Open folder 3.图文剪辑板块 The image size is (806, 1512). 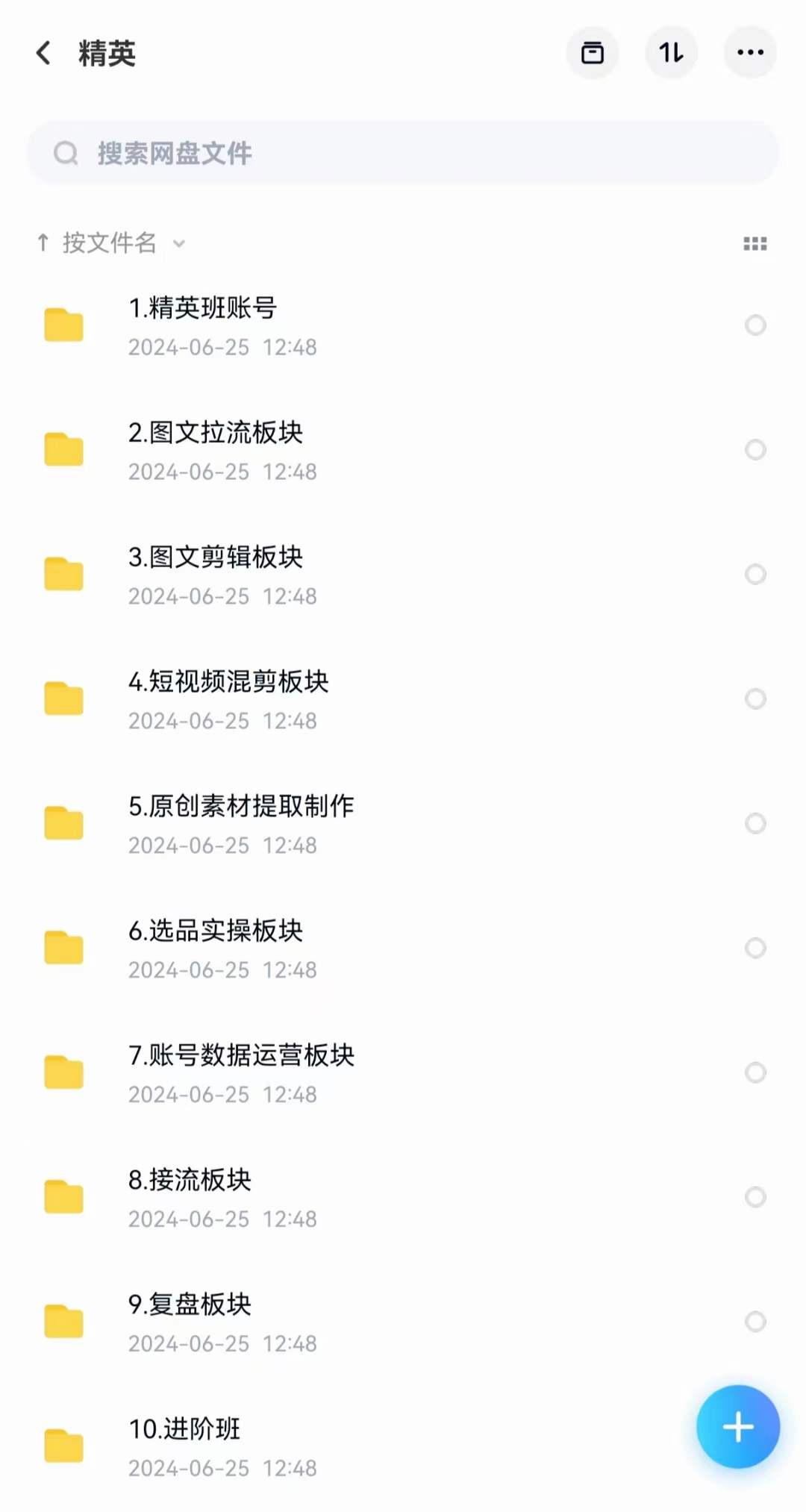pyautogui.click(x=403, y=575)
